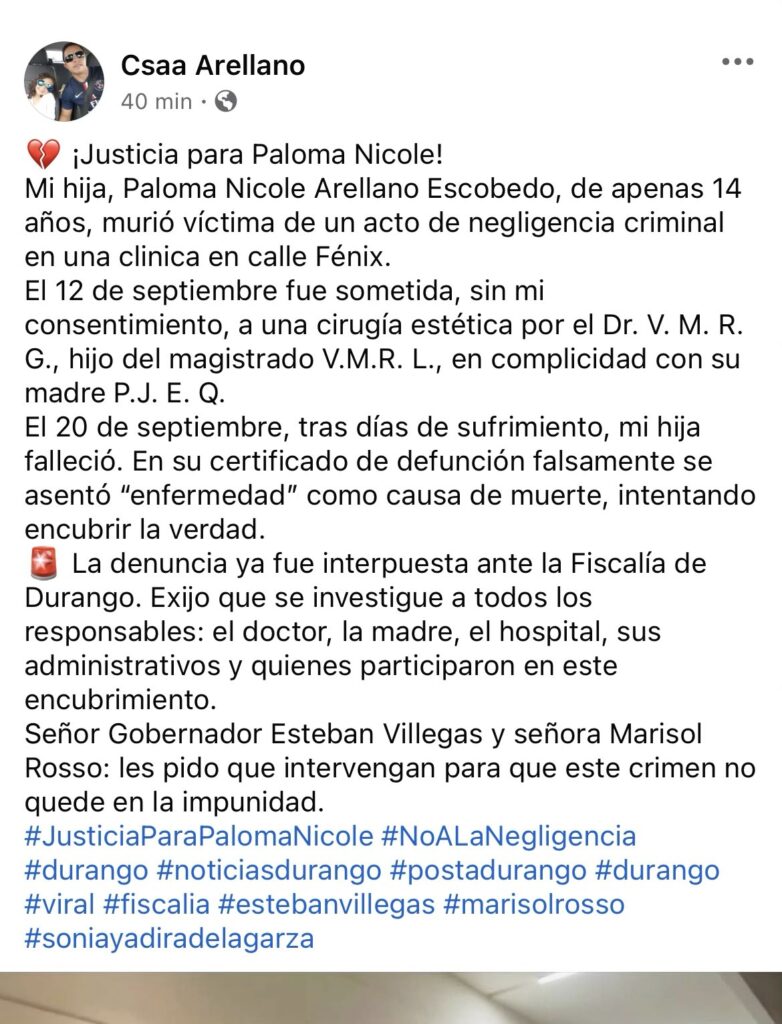Screen dimensions: 782x1024
Task: Open the #JusticiaParaPalomaNicole hashtag
Action: 199,835
